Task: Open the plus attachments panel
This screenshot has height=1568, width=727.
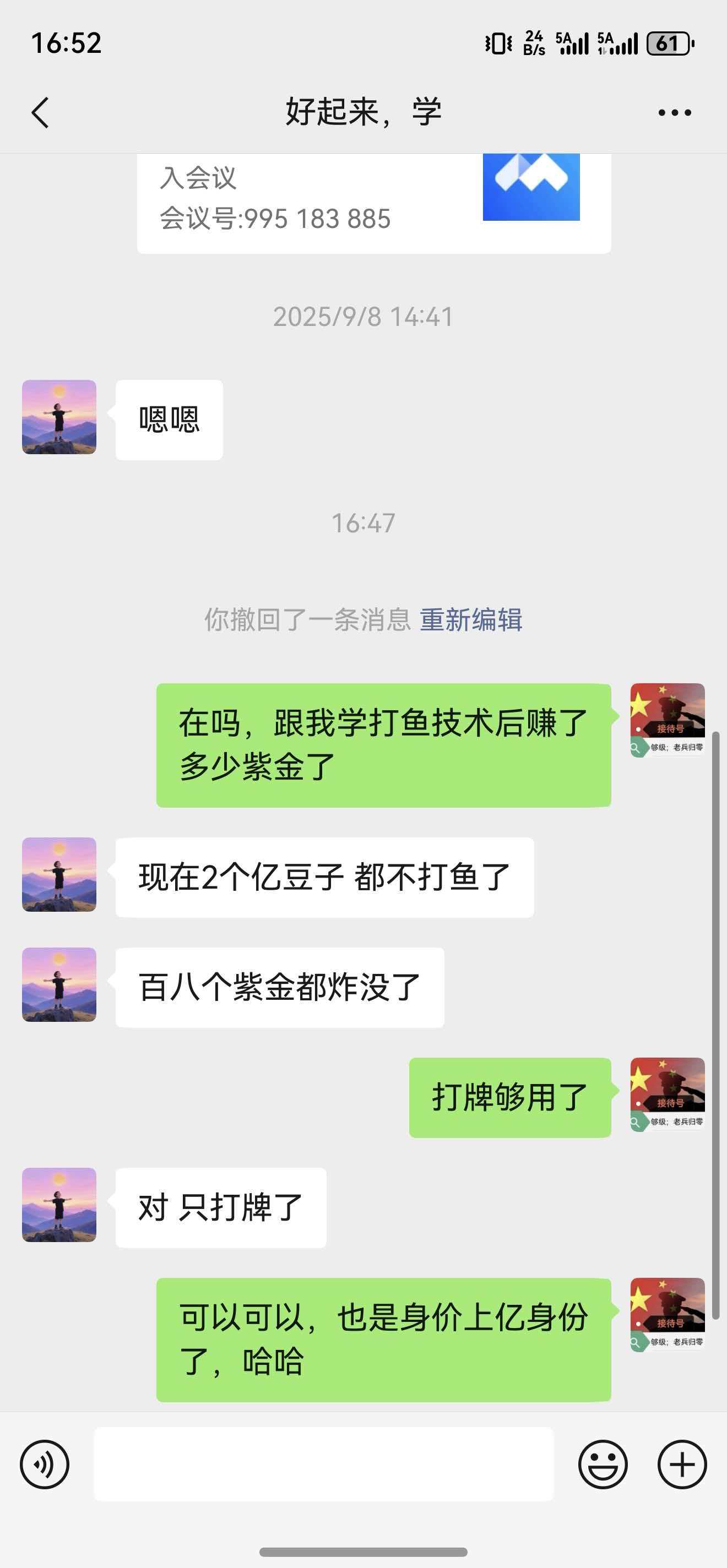Action: (682, 1464)
